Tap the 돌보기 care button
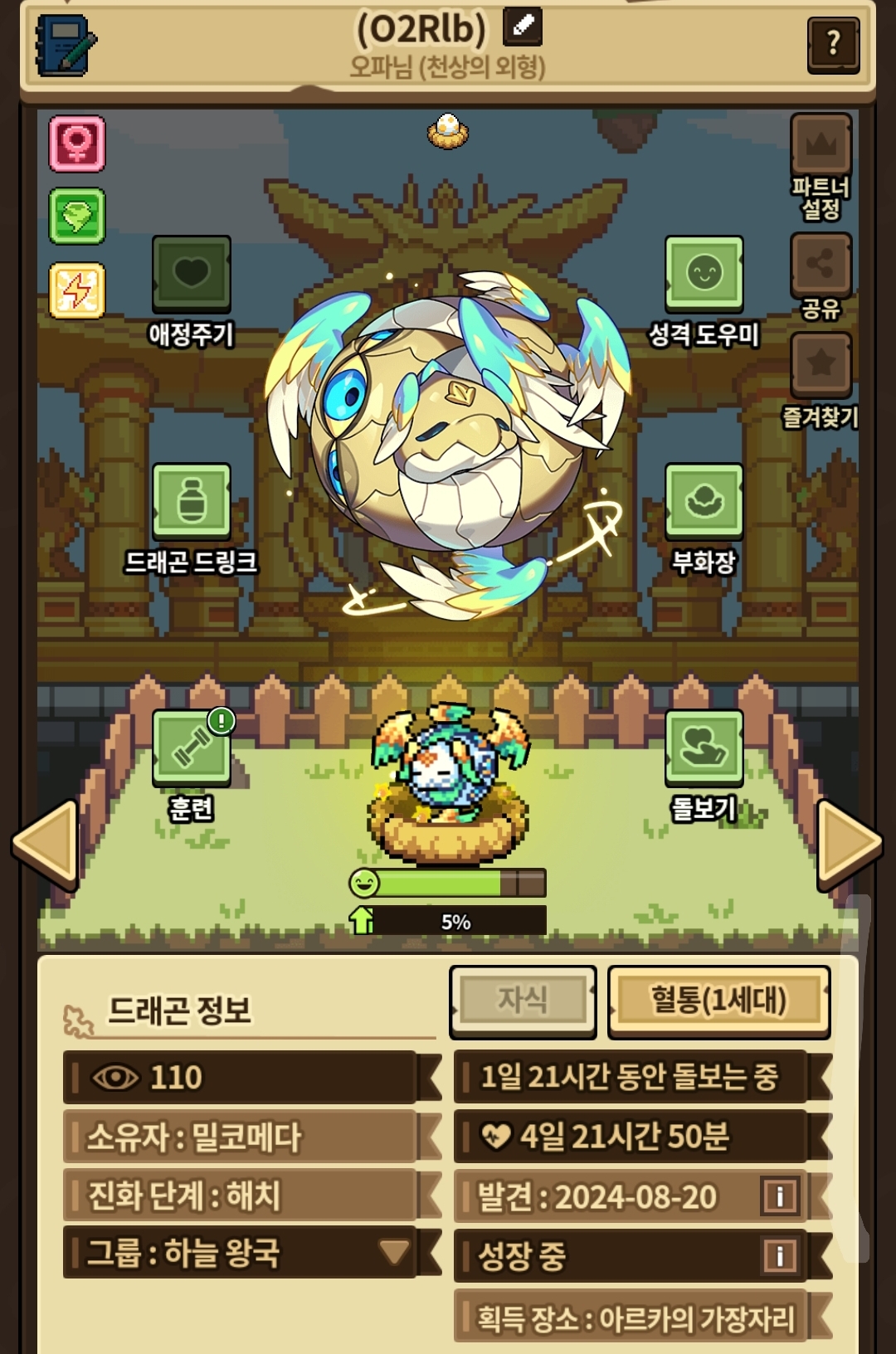This screenshot has height=1354, width=896. 704,748
